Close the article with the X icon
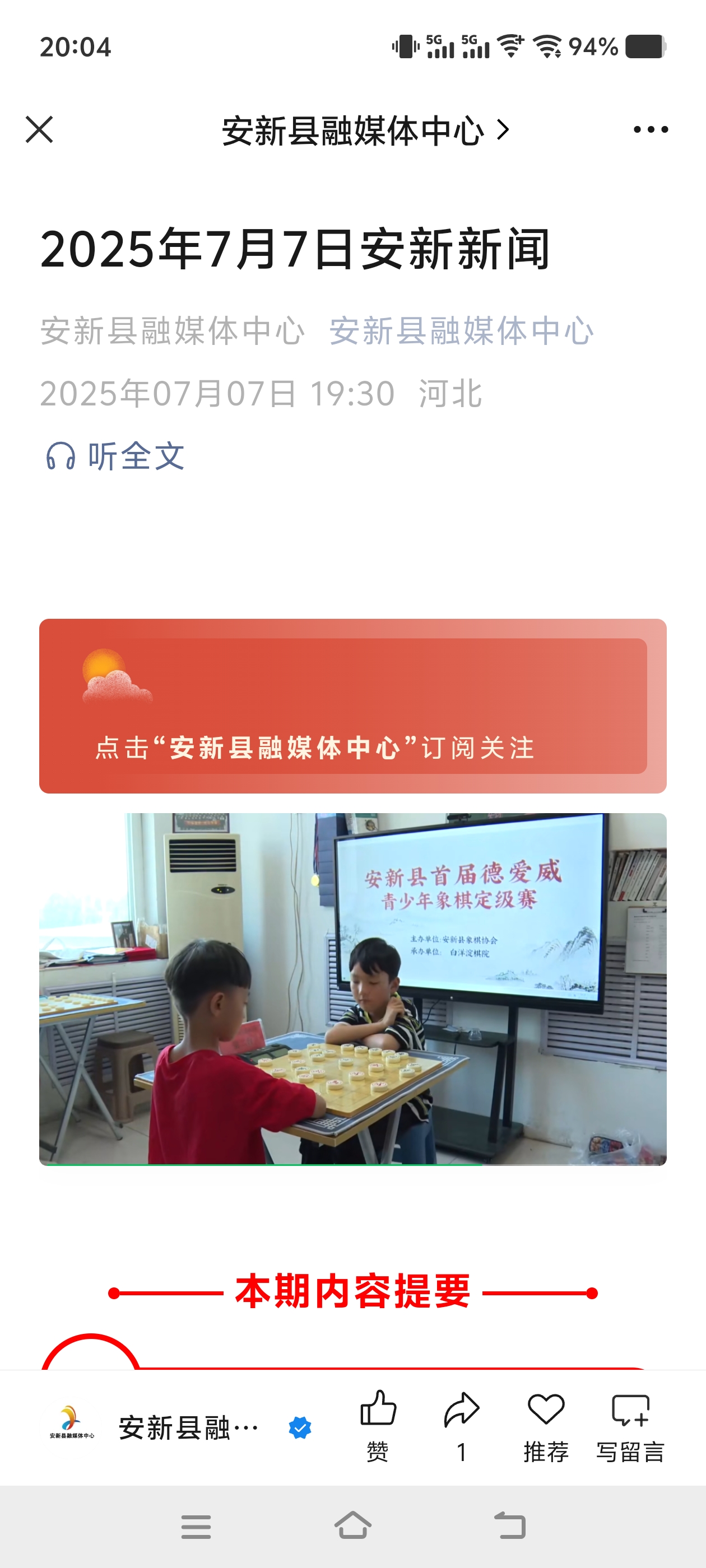This screenshot has width=706, height=1568. pos(40,130)
